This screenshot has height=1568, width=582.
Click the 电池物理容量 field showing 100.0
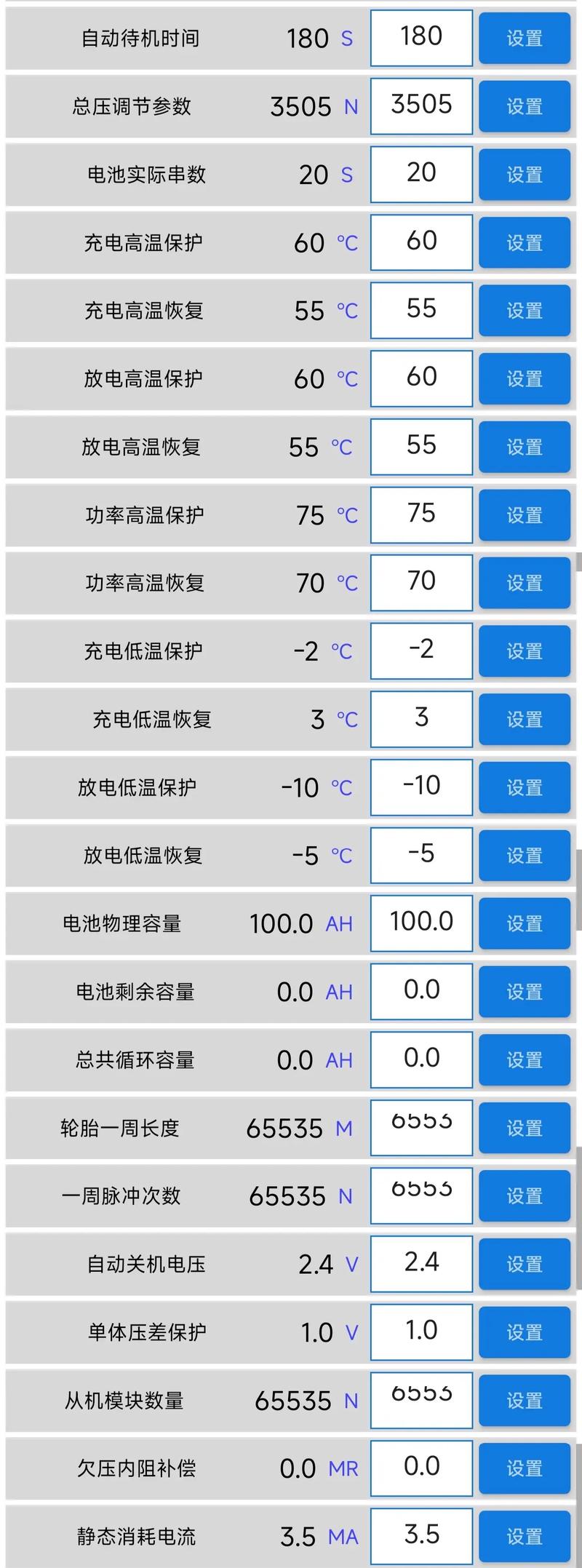coord(420,923)
